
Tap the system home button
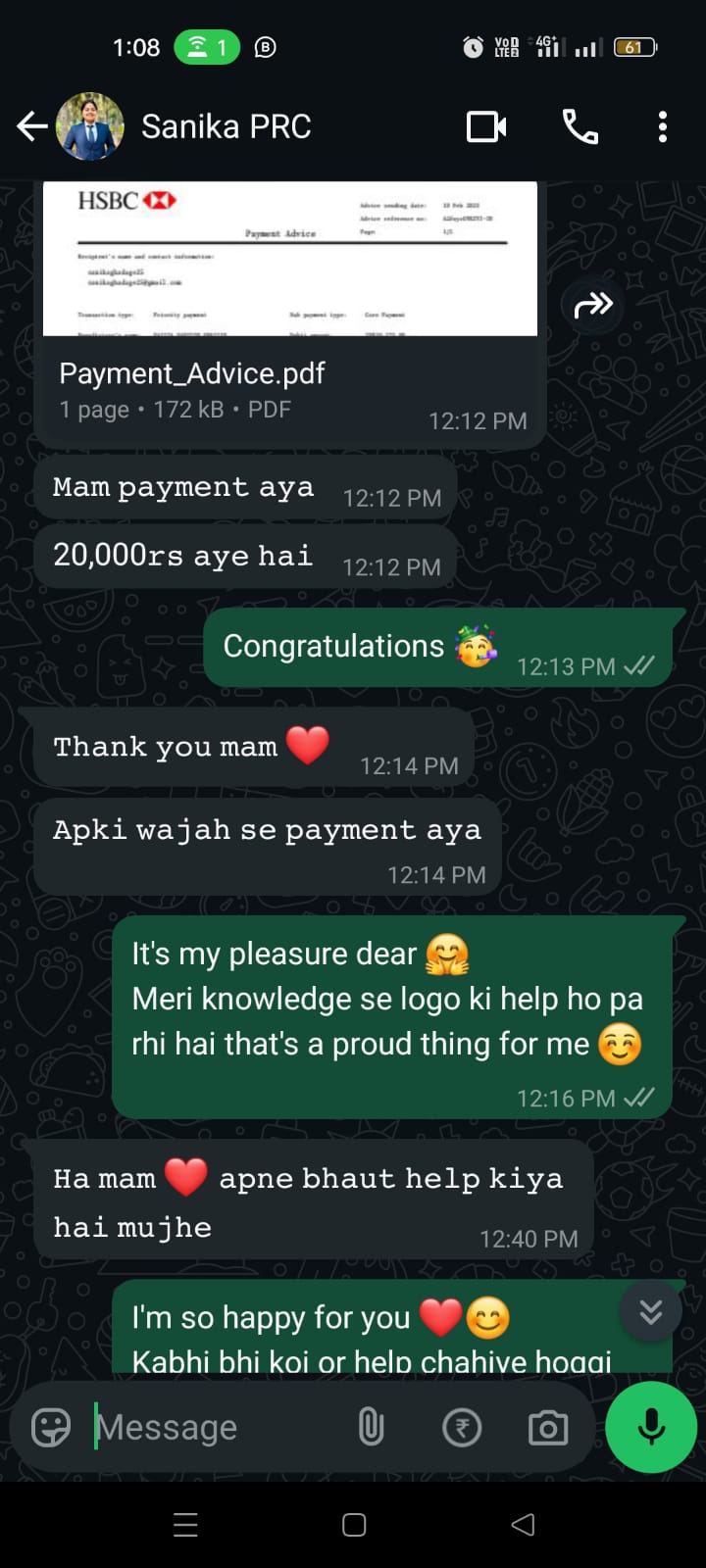pyautogui.click(x=354, y=1525)
